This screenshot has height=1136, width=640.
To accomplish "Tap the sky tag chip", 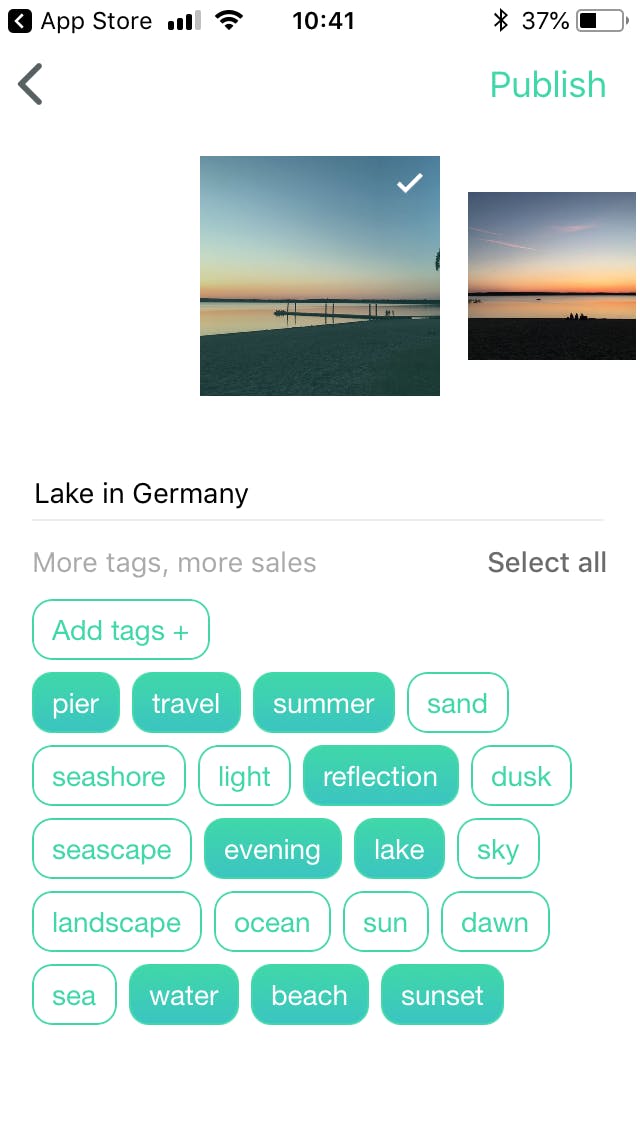I will click(498, 850).
